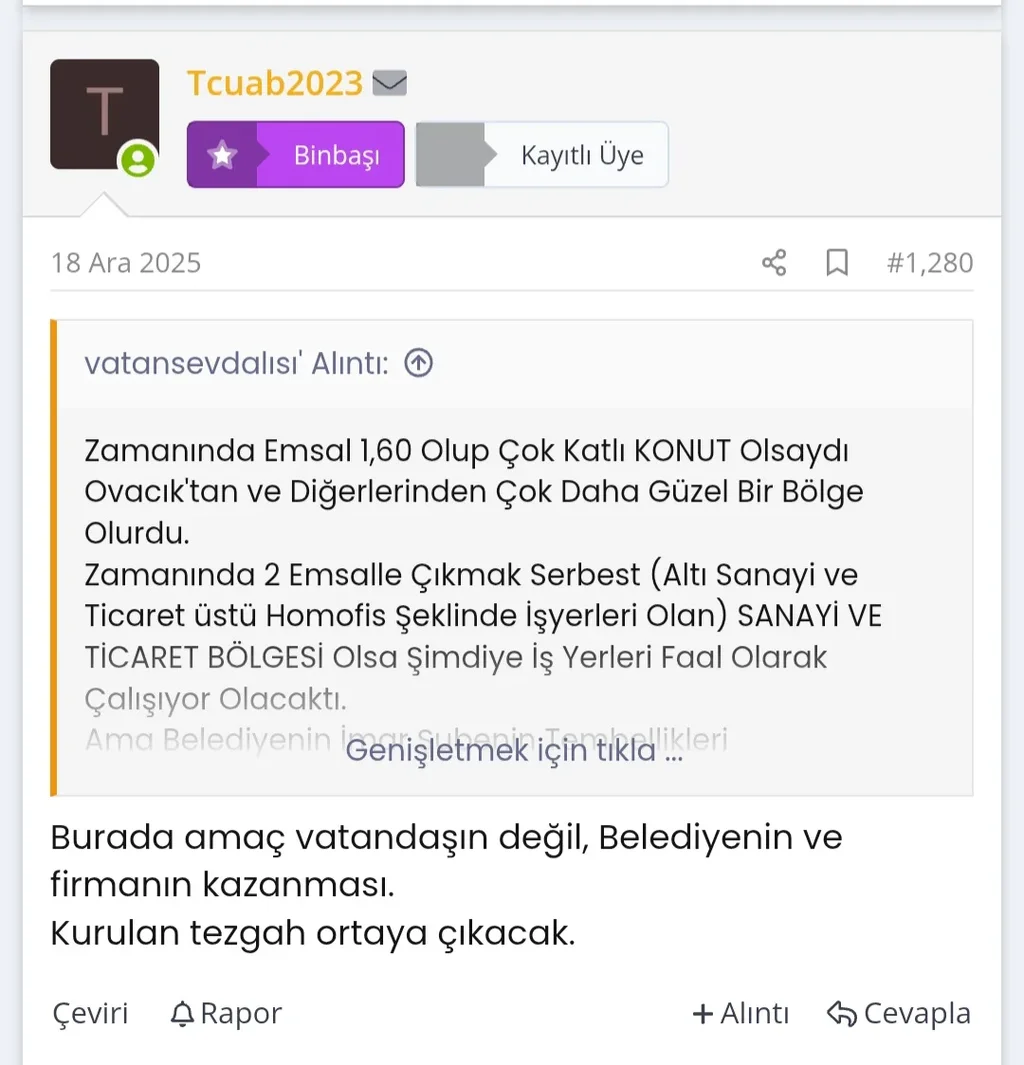Expand the quote with Genişletmek için tıkla
Screen dimensions: 1024x1065
click(513, 751)
